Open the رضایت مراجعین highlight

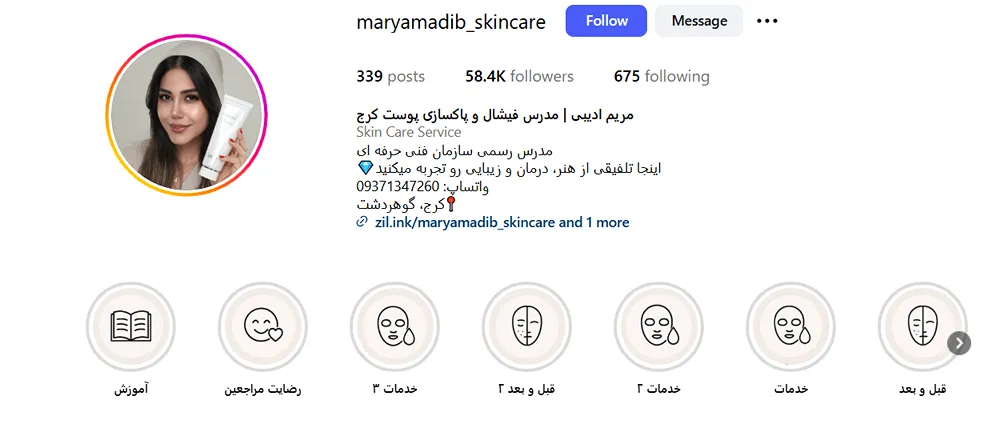pyautogui.click(x=262, y=326)
